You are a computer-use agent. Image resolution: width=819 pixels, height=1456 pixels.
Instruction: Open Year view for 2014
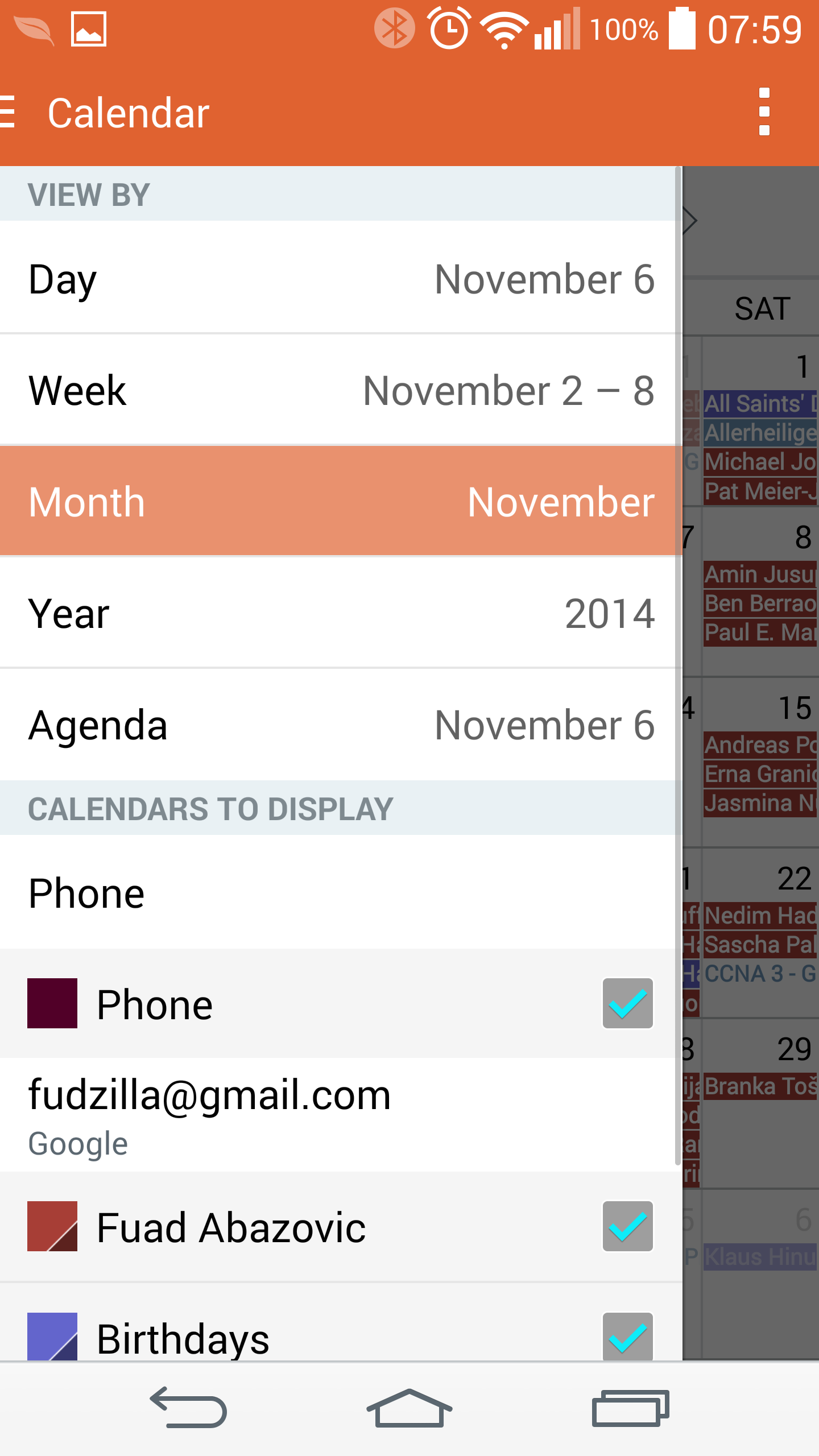341,613
